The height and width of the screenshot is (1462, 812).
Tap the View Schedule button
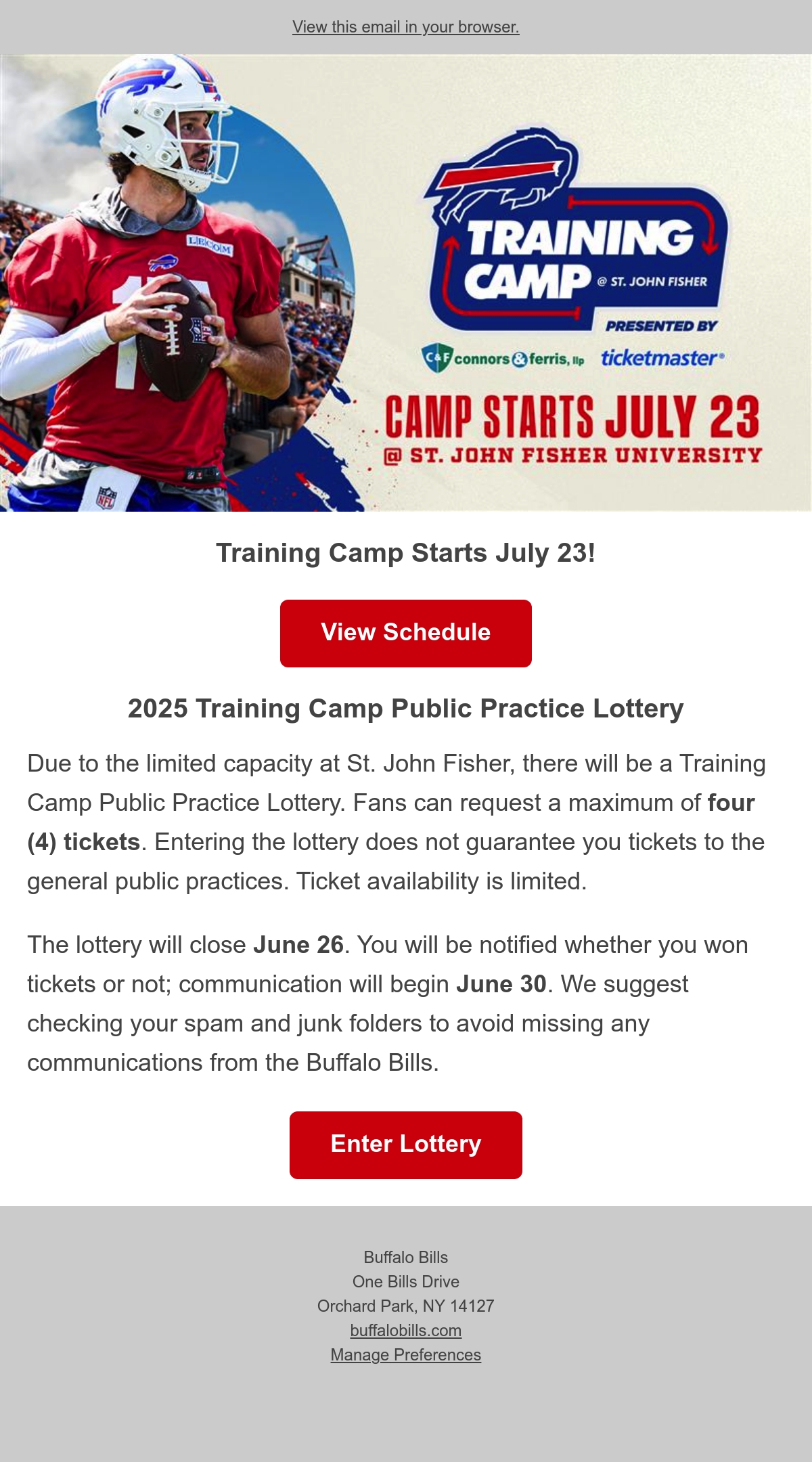(x=406, y=633)
